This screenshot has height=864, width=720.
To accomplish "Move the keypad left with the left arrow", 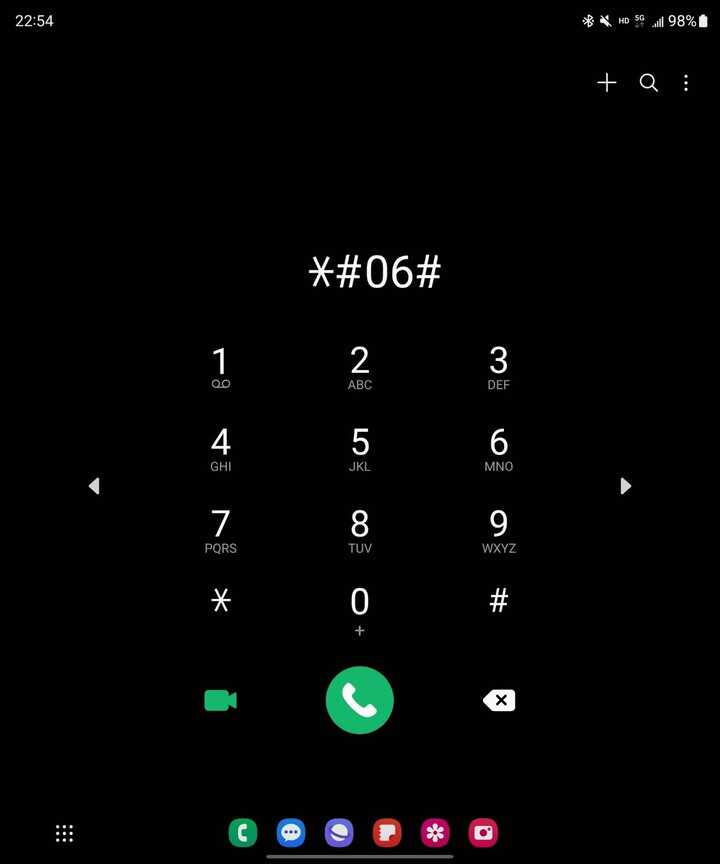I will tap(94, 486).
